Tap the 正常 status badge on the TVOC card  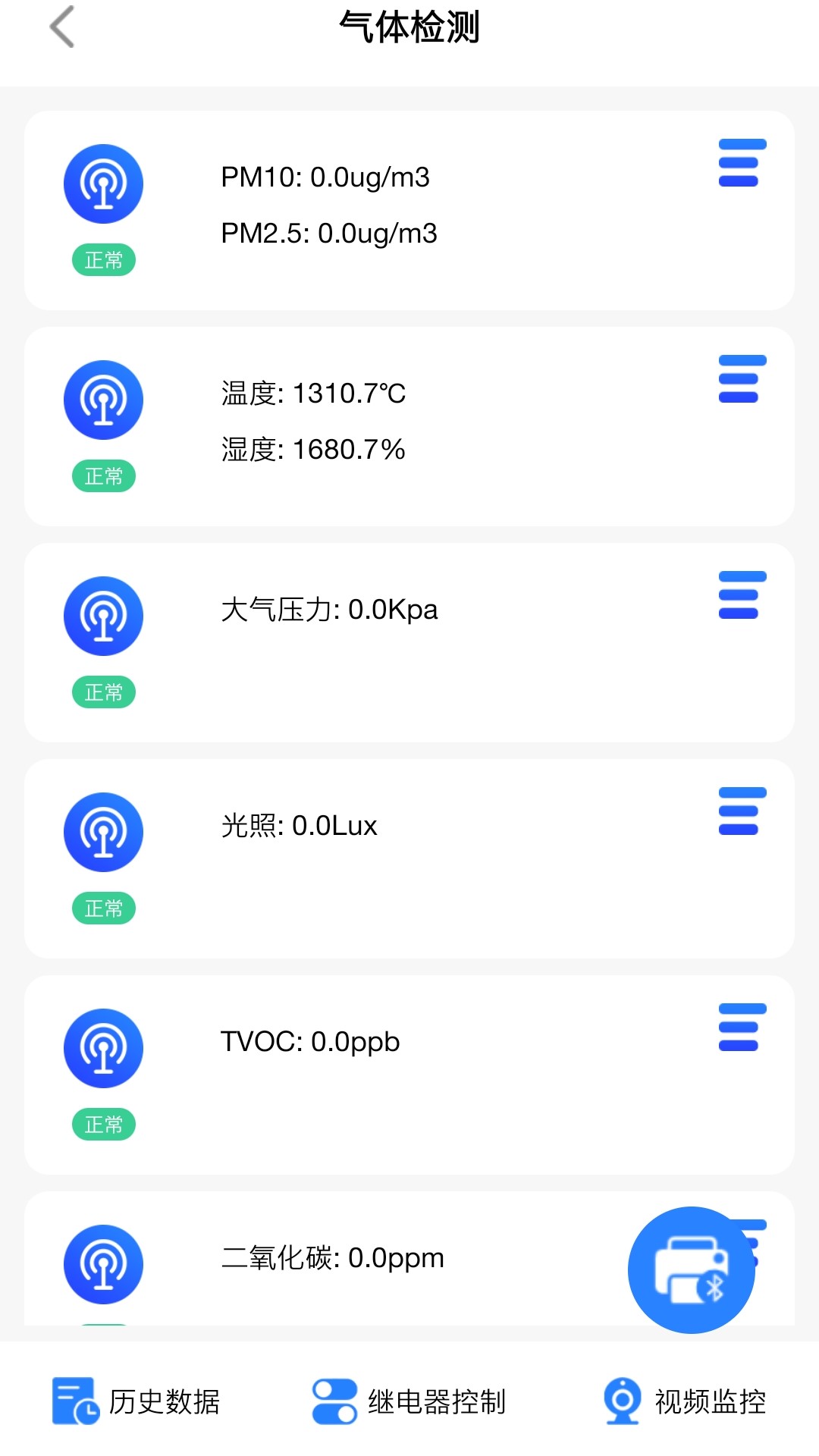pyautogui.click(x=104, y=1125)
